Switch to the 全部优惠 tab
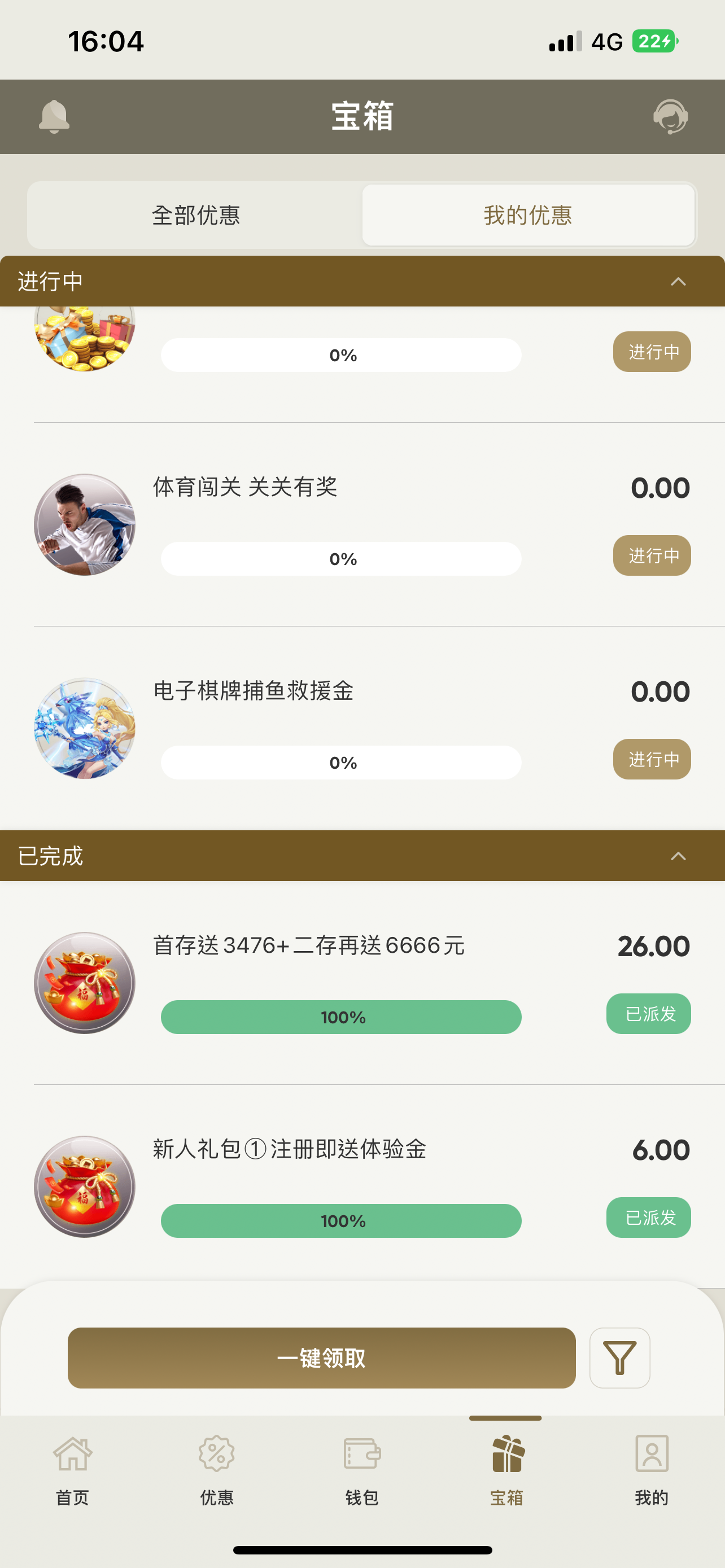The image size is (725, 1568). tap(195, 216)
